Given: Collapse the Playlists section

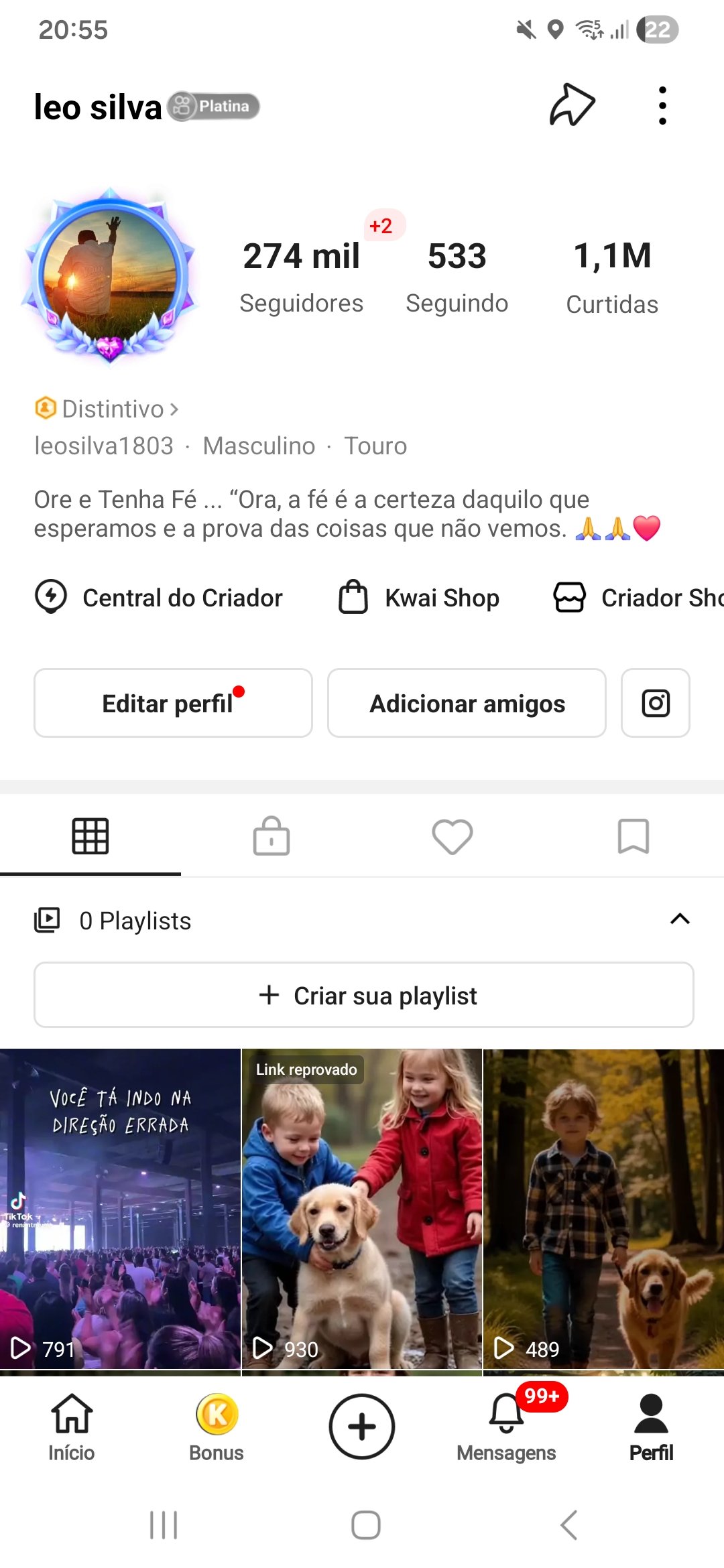Looking at the screenshot, I should (x=680, y=919).
